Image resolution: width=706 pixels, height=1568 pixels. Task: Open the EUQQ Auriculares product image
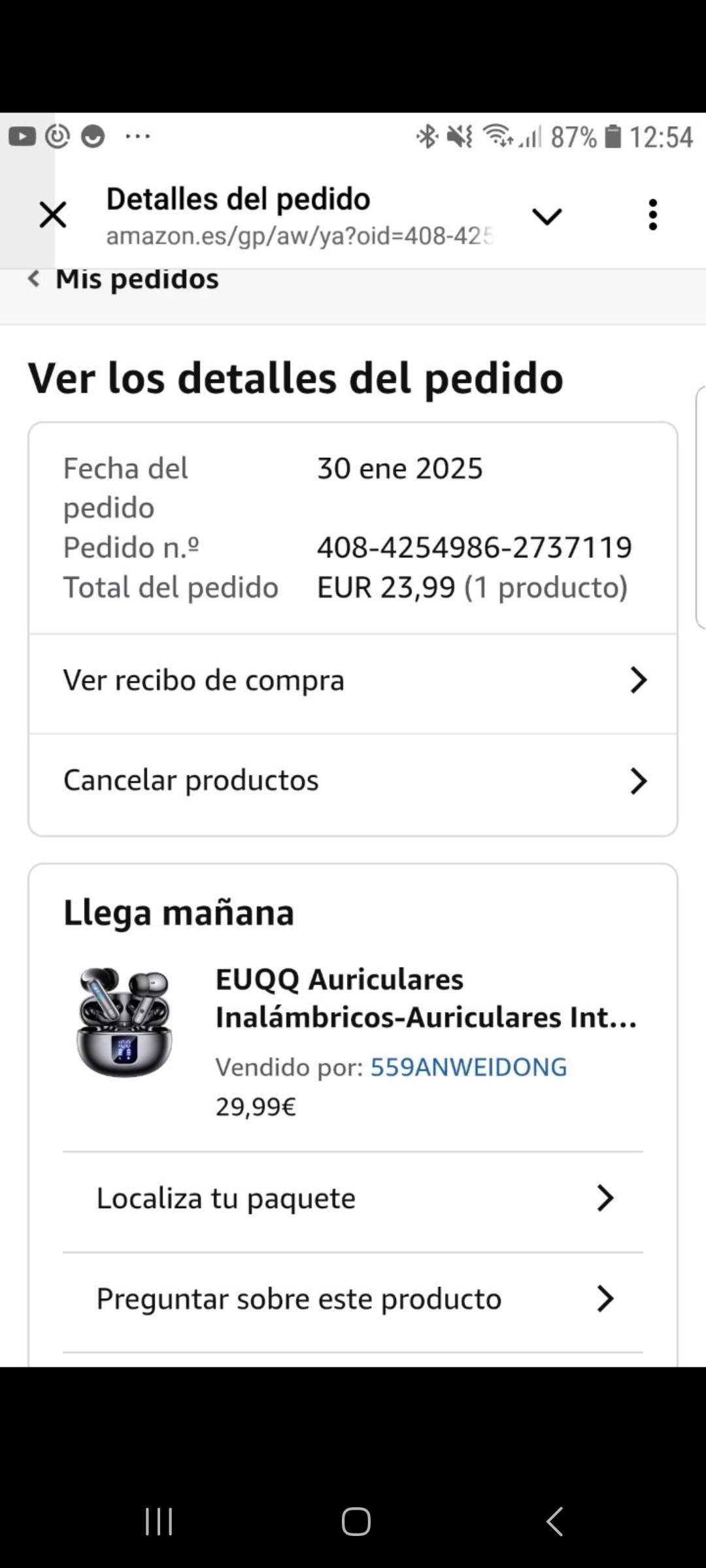pos(124,1022)
